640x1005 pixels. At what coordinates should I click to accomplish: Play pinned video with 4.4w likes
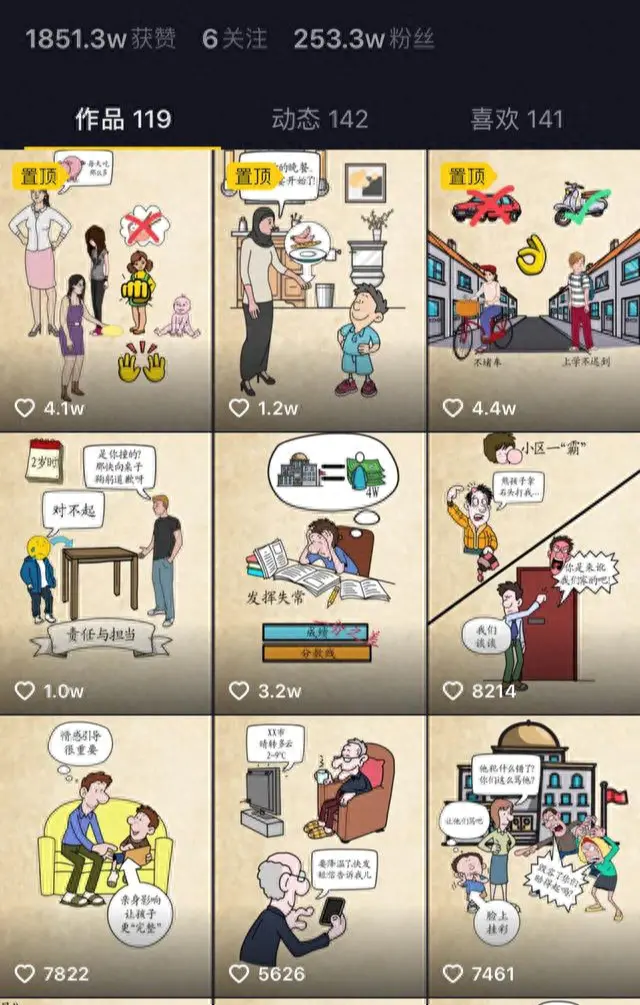point(534,290)
